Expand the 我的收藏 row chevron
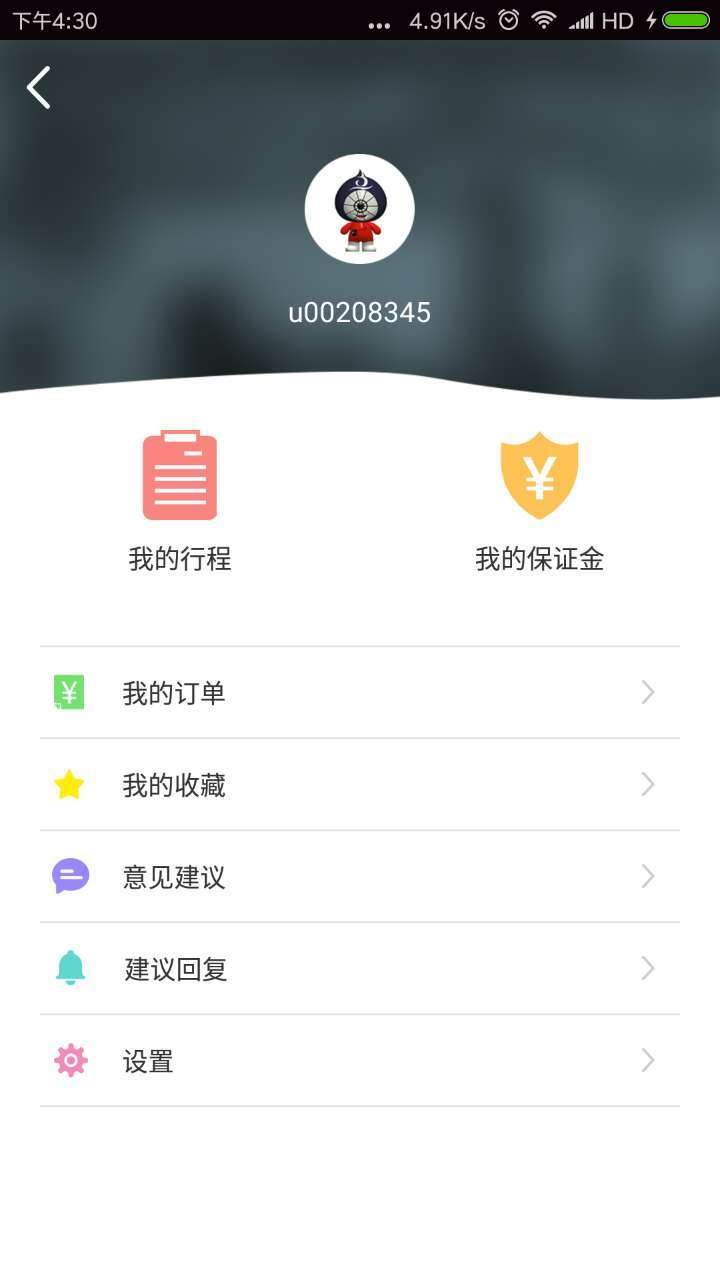720x1280 pixels. [648, 784]
